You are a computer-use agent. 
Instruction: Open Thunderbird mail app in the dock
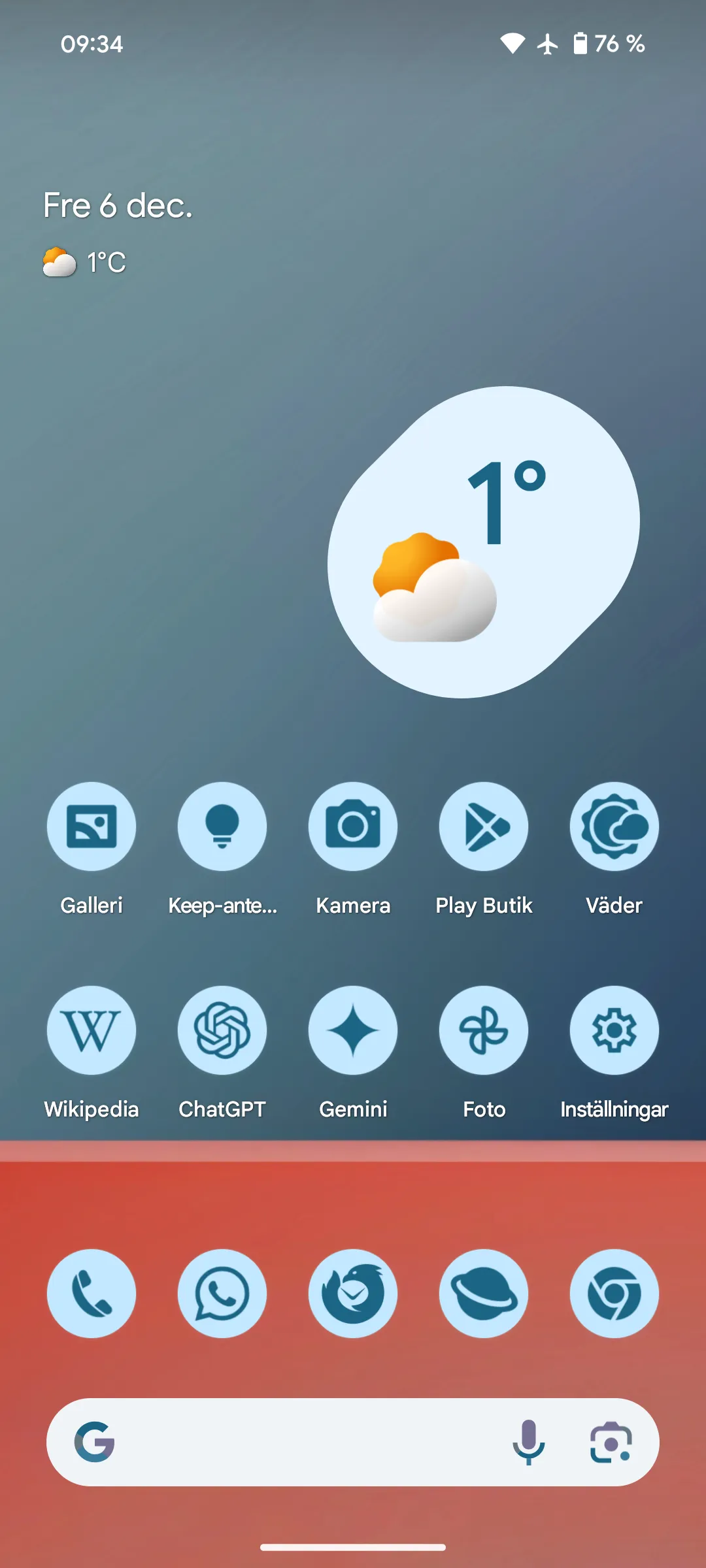coord(353,1294)
